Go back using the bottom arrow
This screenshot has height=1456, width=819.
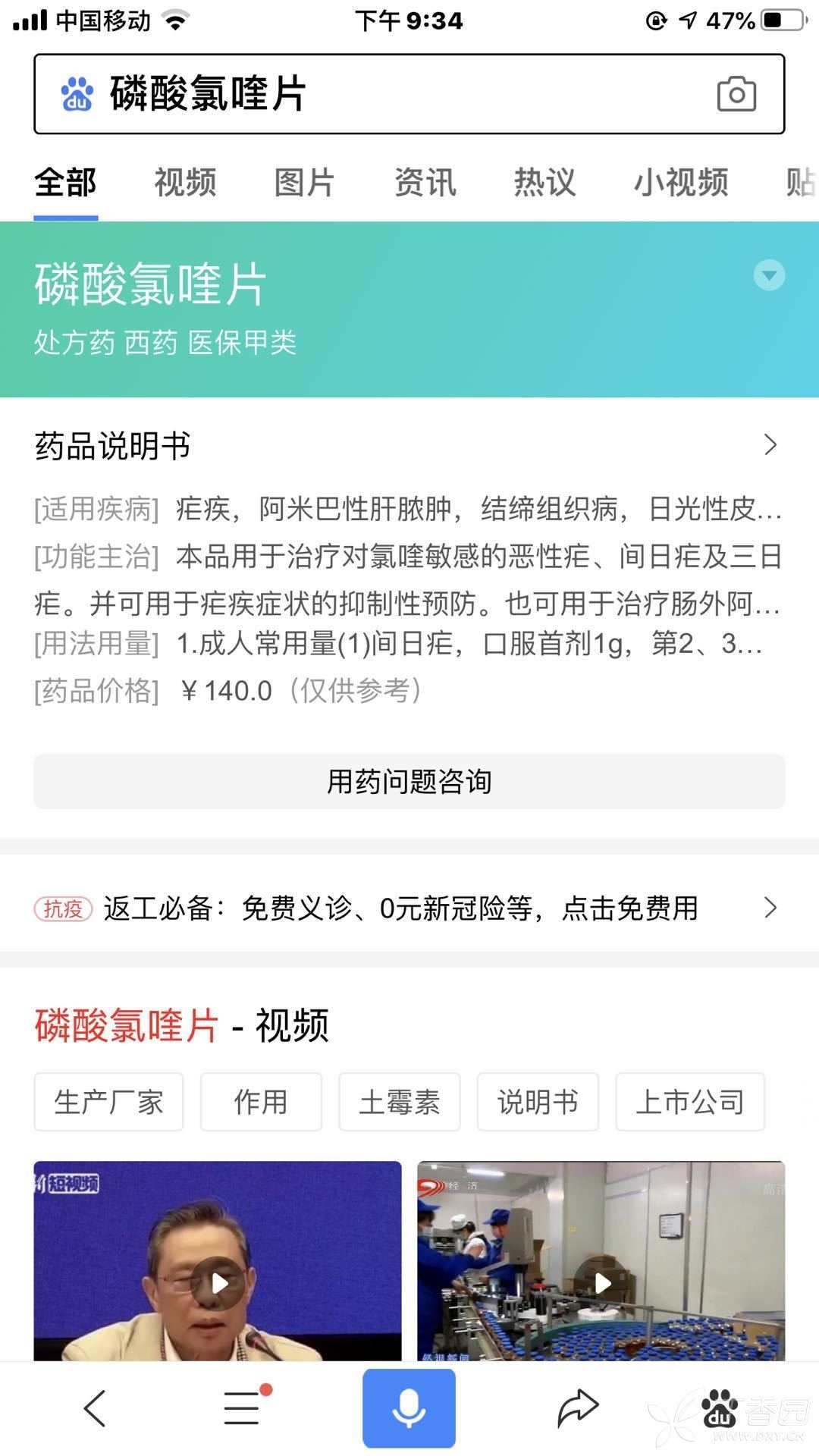click(95, 1409)
